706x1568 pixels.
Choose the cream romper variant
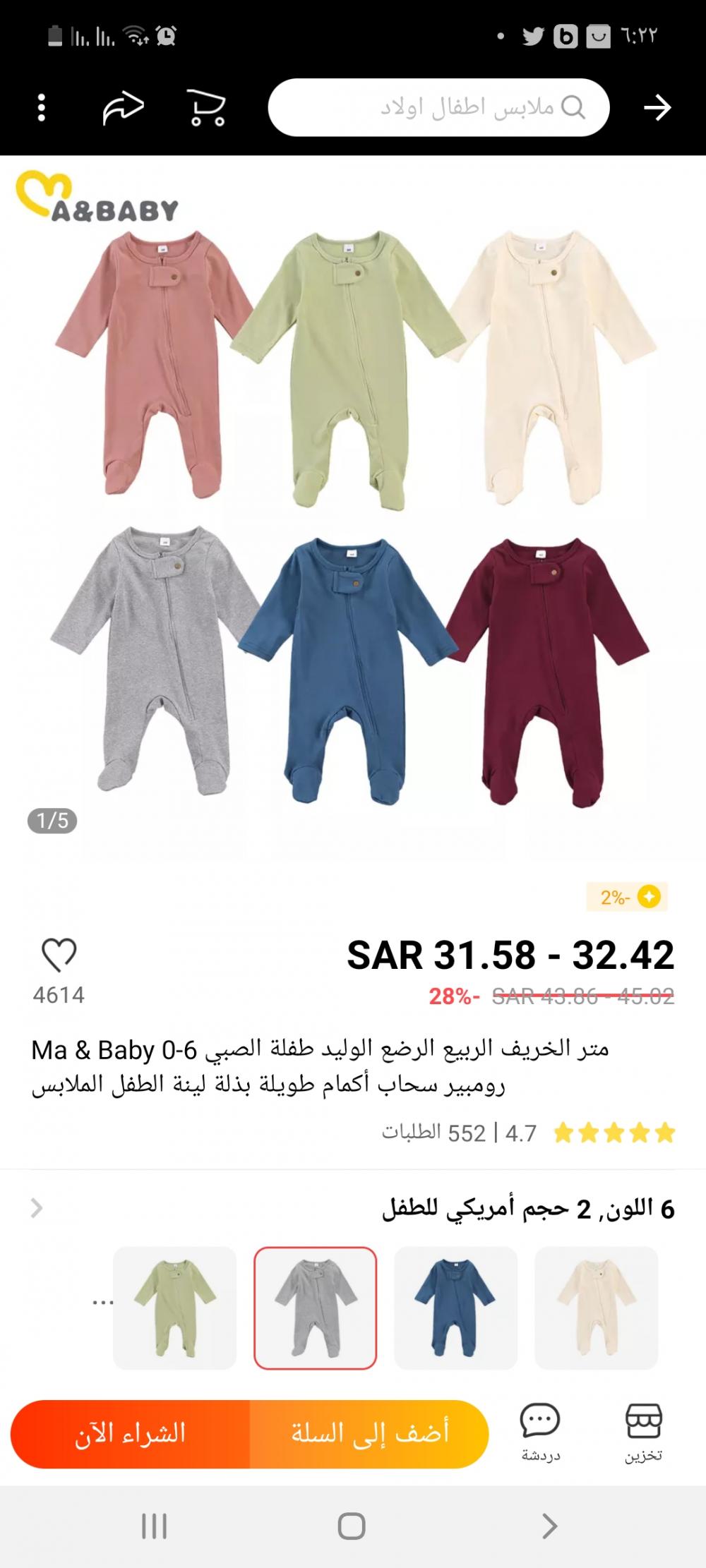pos(596,1308)
